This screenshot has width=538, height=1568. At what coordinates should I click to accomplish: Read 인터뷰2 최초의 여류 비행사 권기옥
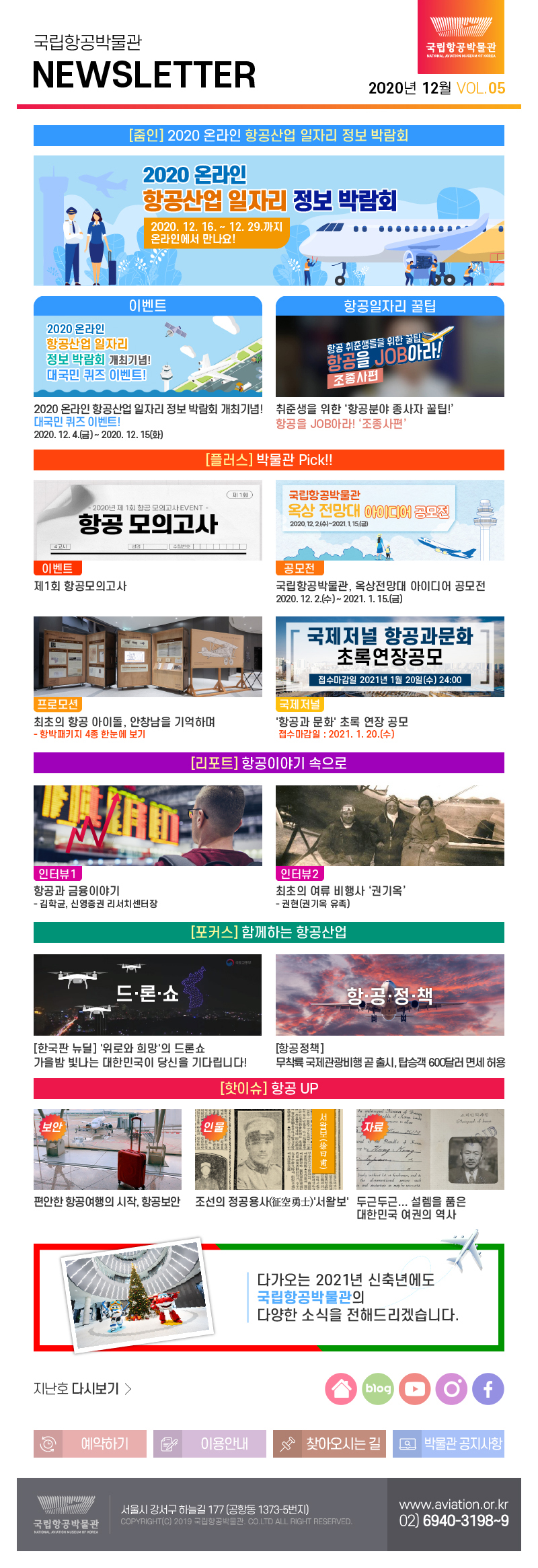(389, 826)
